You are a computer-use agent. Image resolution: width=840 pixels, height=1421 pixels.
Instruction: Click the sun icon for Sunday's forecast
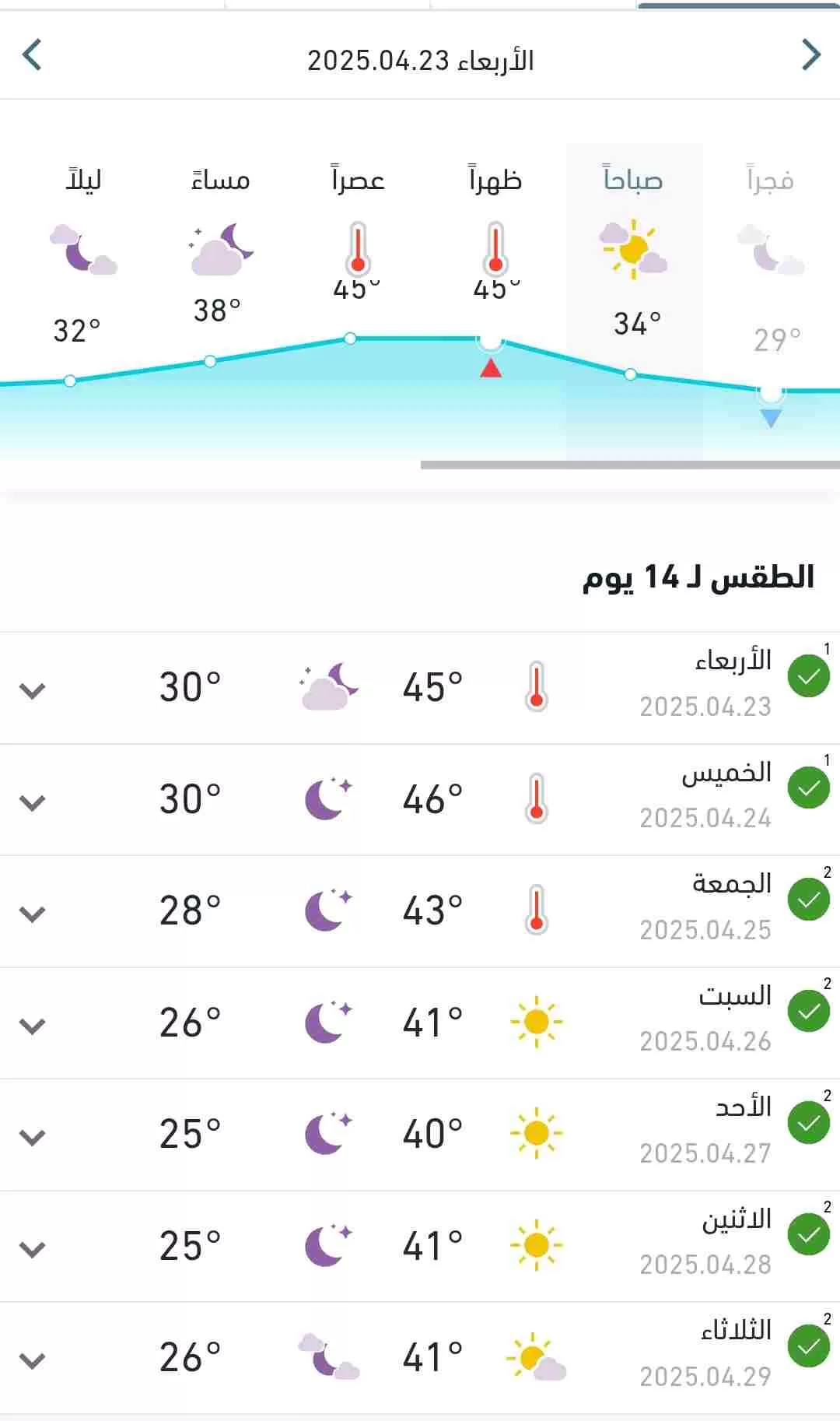click(x=537, y=1133)
